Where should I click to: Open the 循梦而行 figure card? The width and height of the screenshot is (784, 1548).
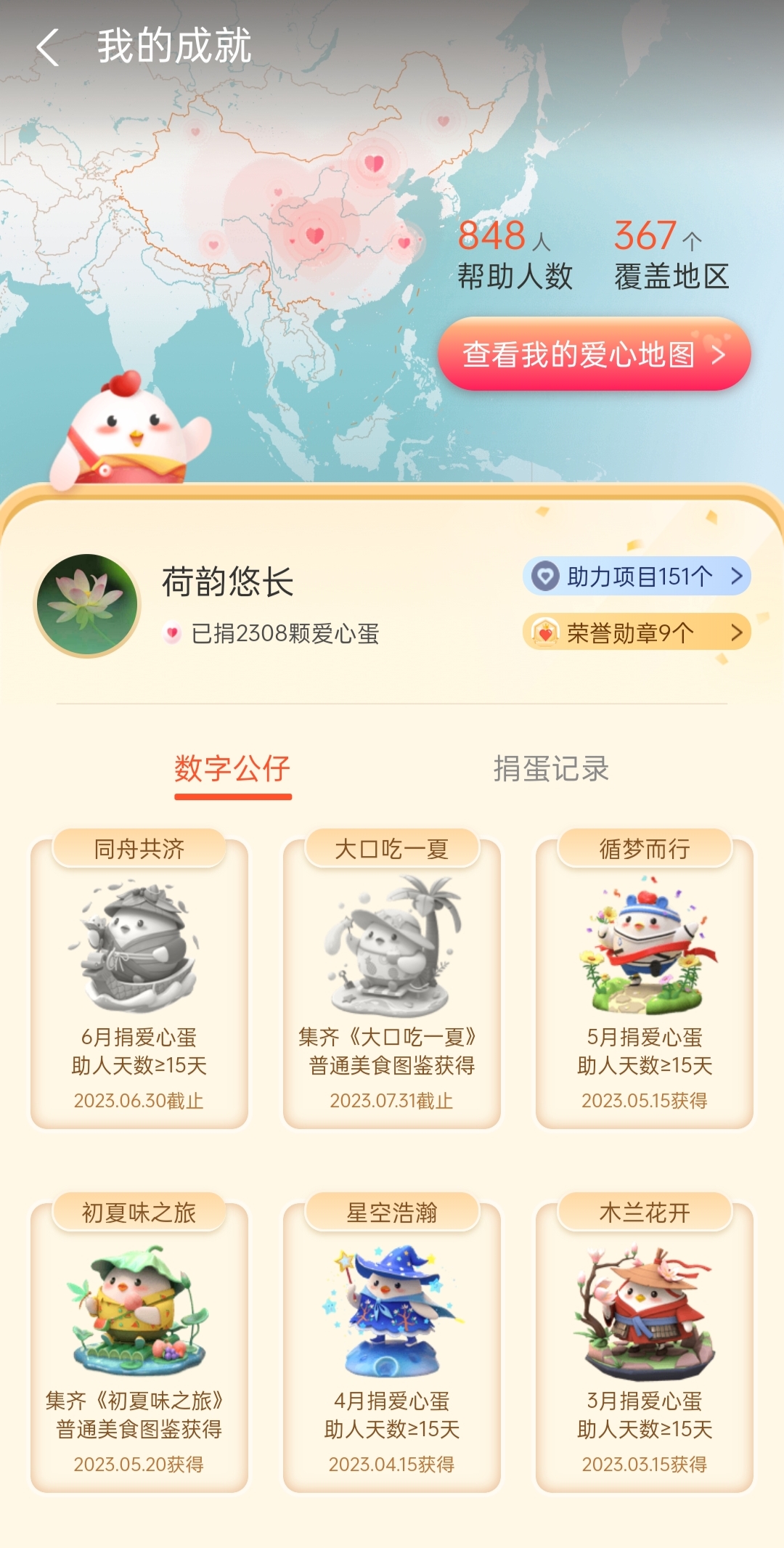click(x=645, y=980)
